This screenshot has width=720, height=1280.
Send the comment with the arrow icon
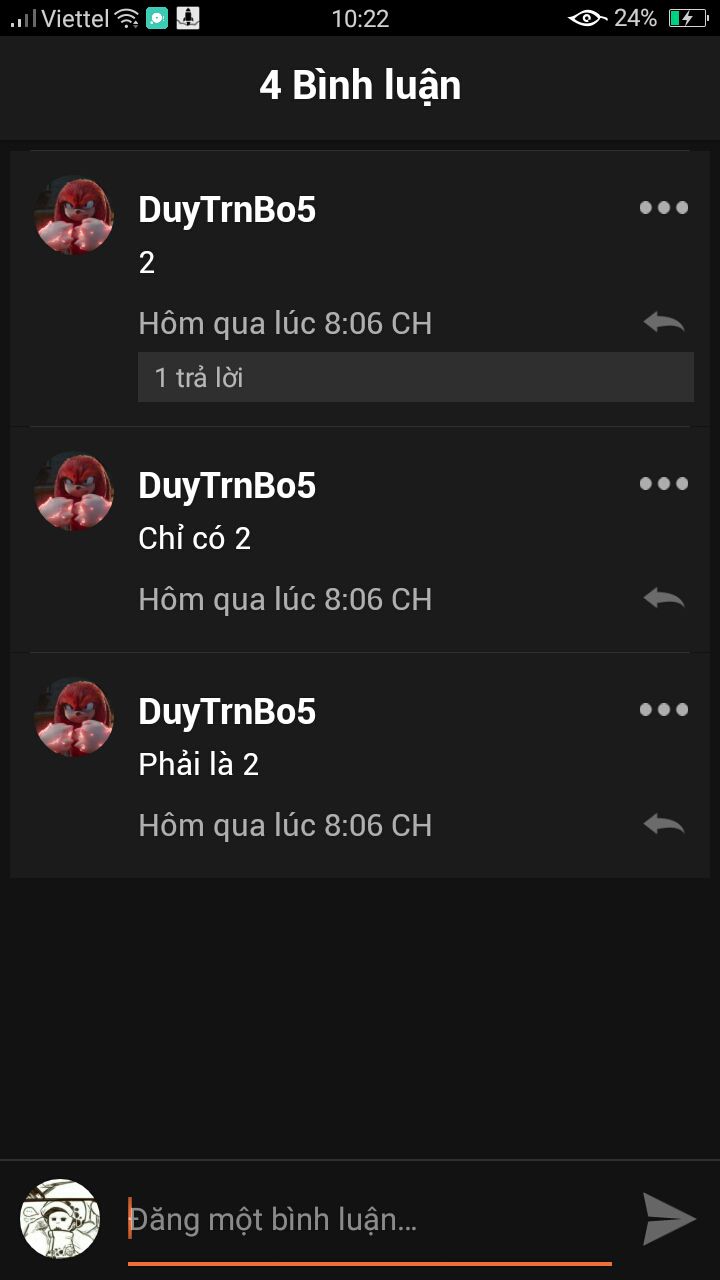(668, 1219)
